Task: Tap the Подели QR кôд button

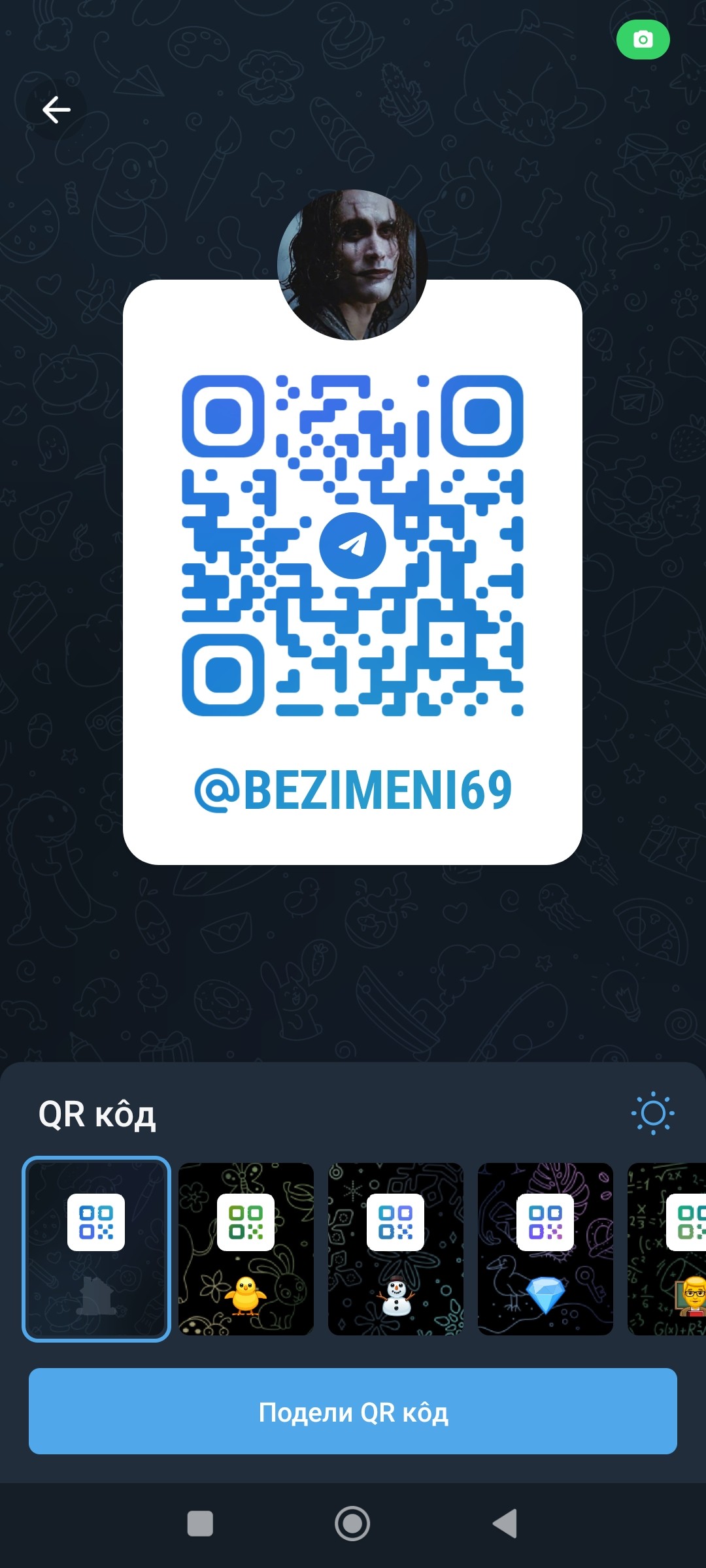Action: [x=353, y=1411]
